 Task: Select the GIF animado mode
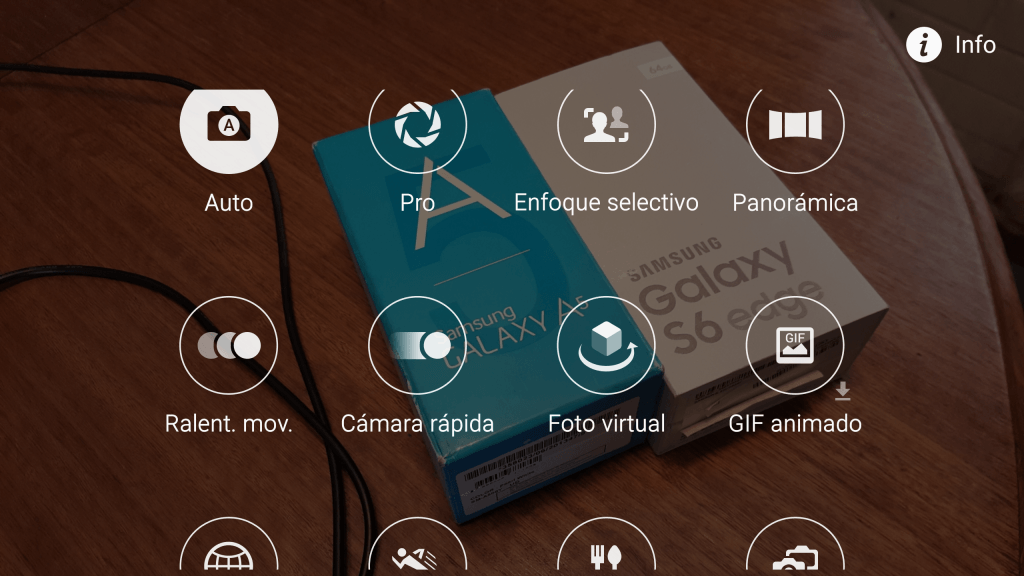[x=795, y=346]
